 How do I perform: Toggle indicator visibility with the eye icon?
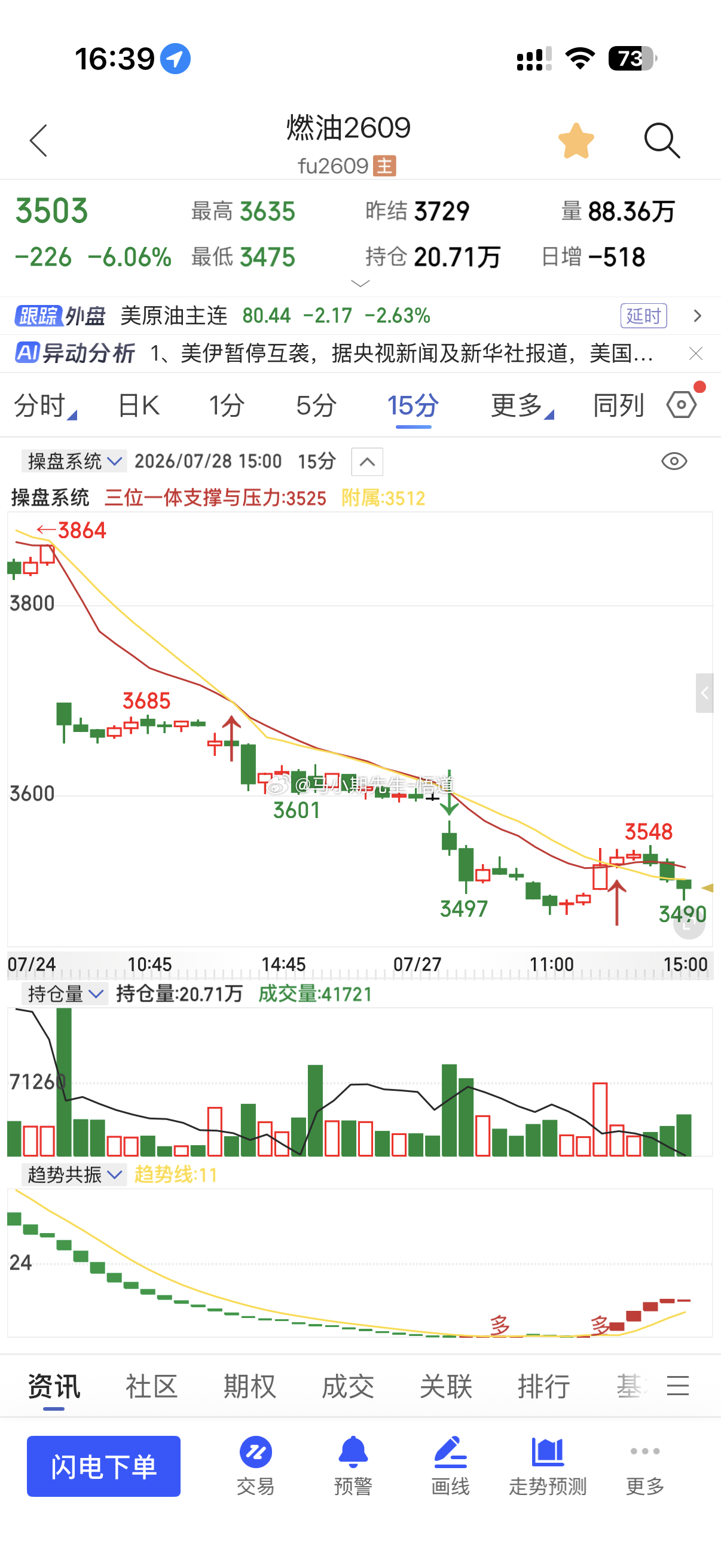coord(674,462)
